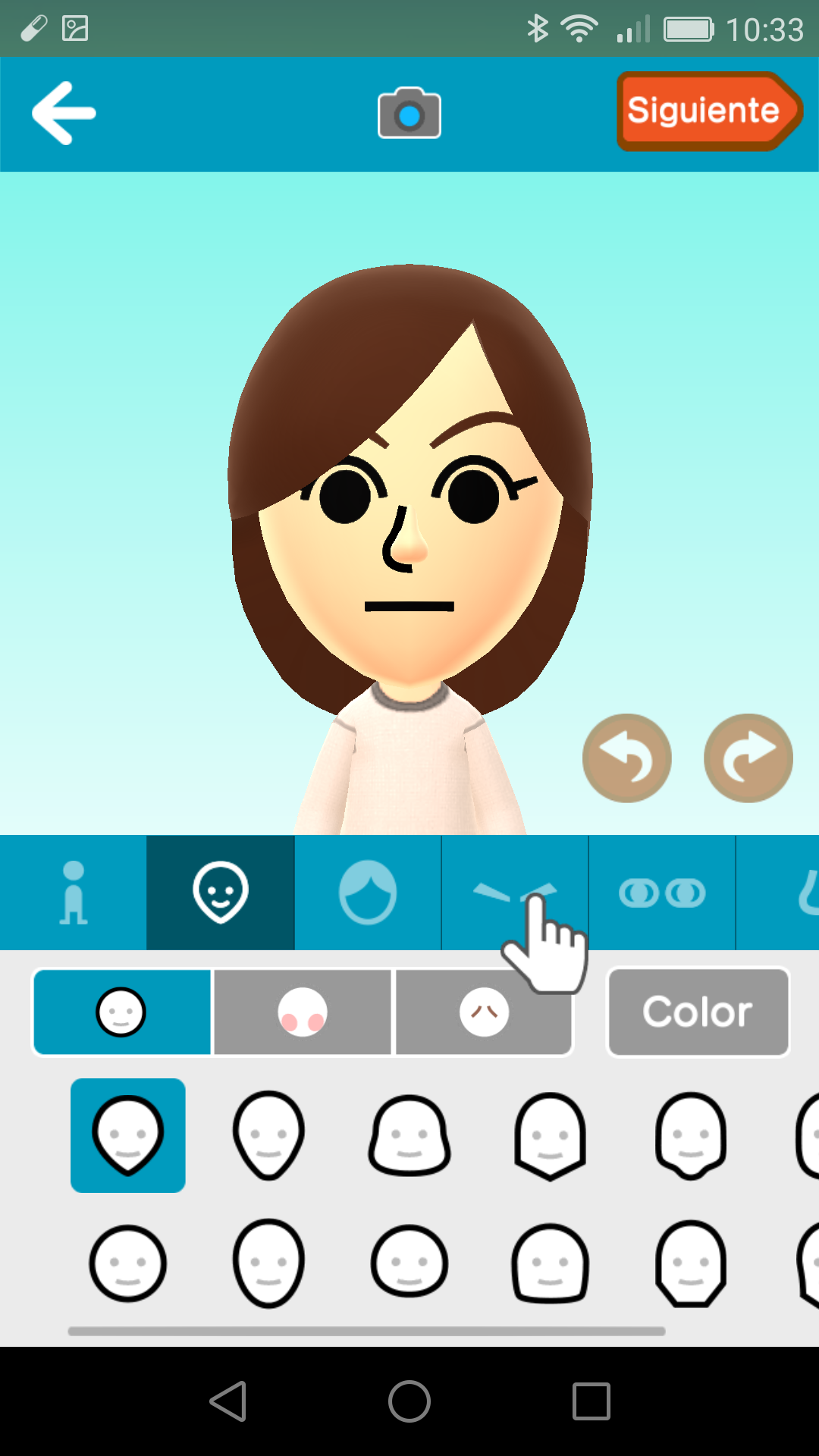819x1456 pixels.
Task: Open the hair category tab
Action: 368,893
